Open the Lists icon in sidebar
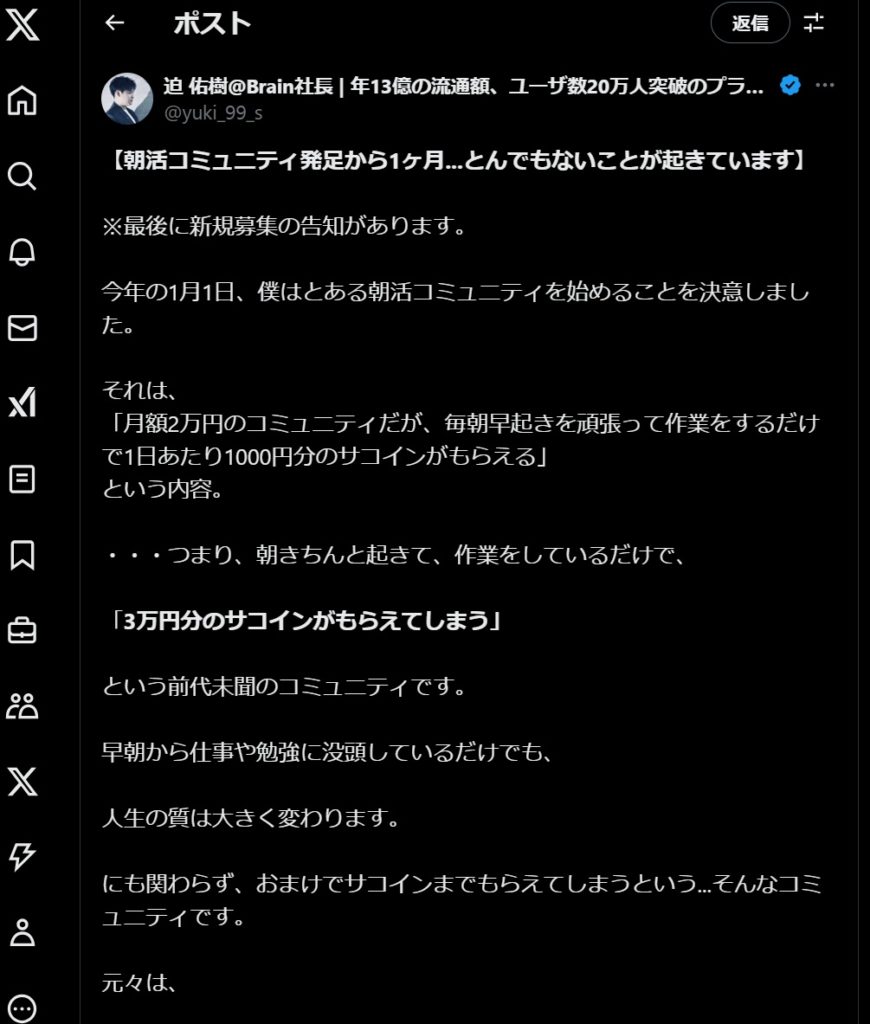870x1024 pixels. tap(22, 479)
